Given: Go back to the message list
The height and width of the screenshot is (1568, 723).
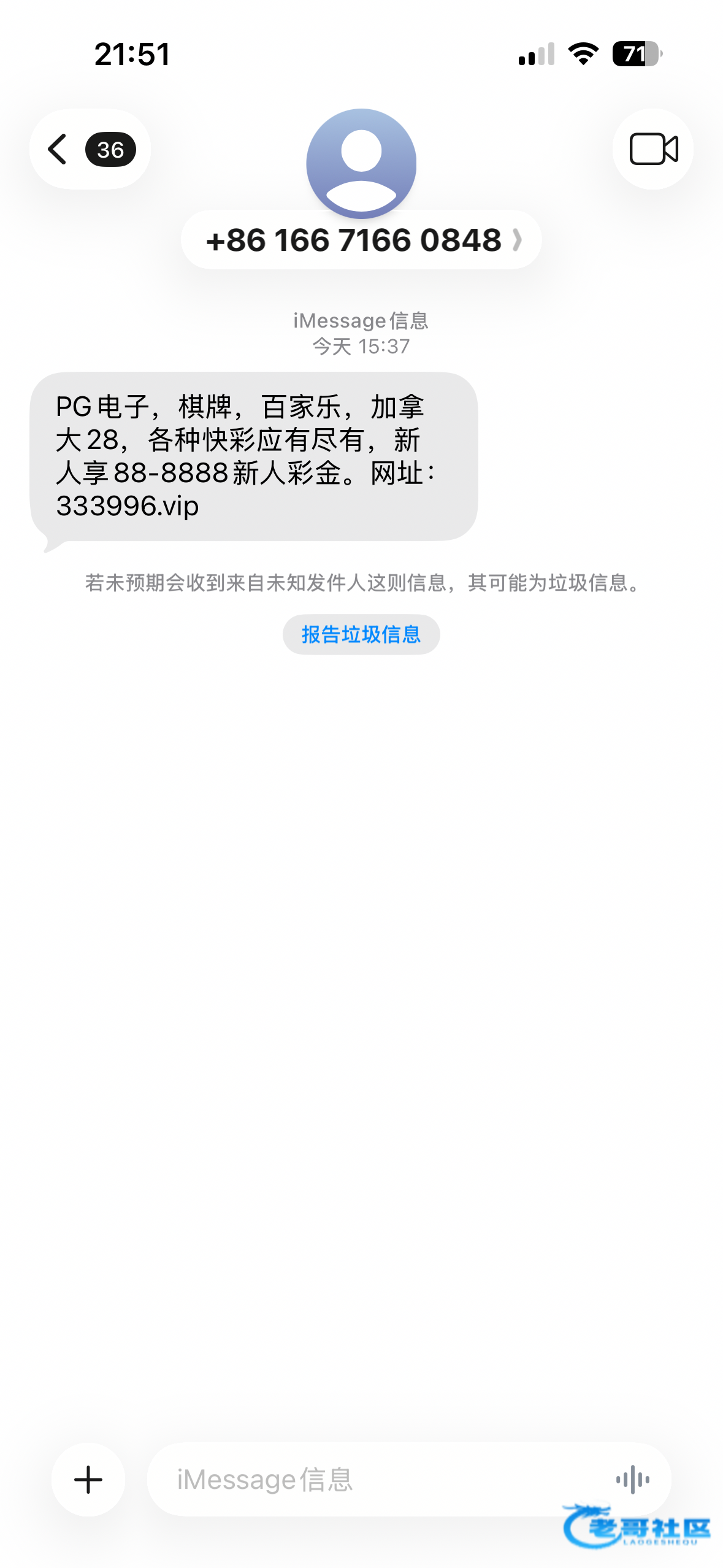Looking at the screenshot, I should 90,149.
